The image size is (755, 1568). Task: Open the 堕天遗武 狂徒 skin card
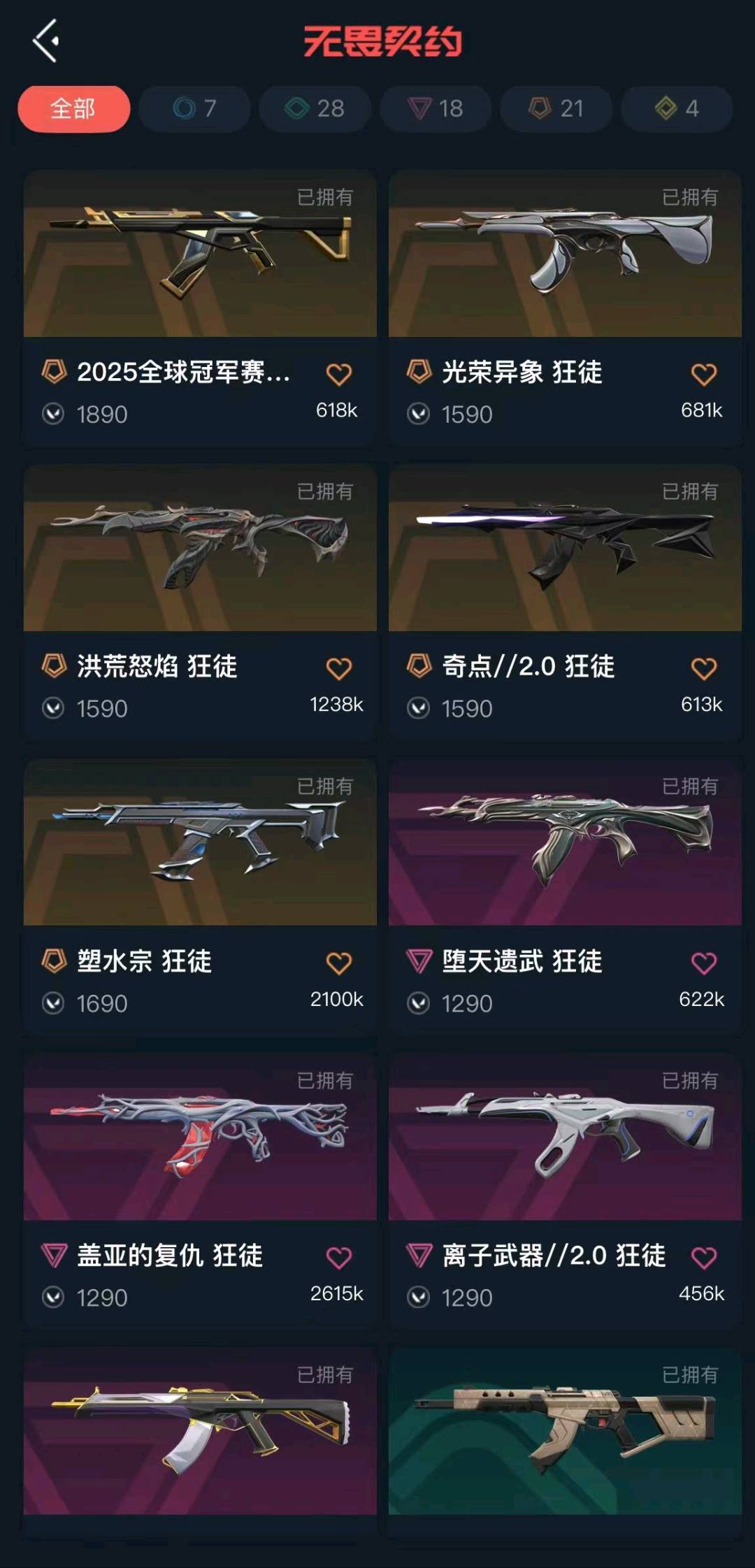tap(565, 897)
